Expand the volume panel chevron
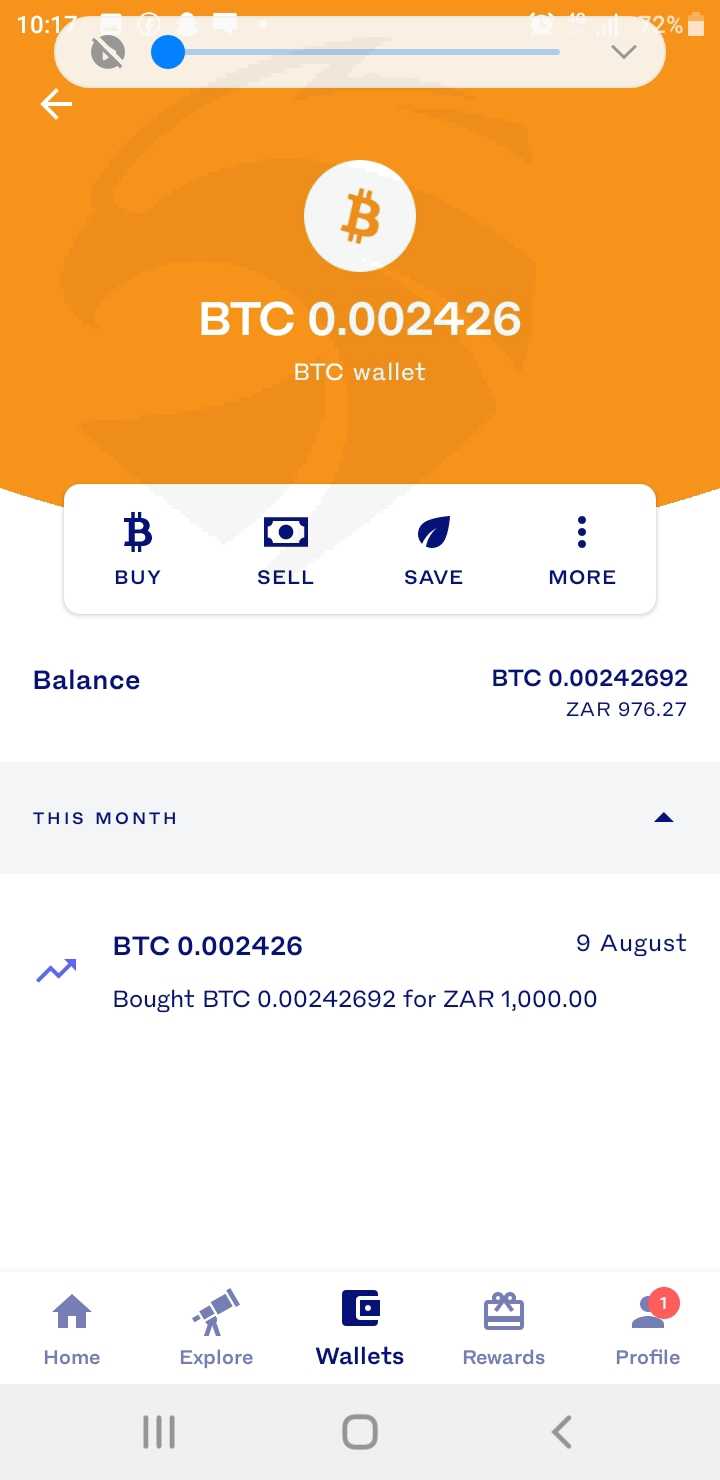This screenshot has height=1480, width=720. click(624, 52)
